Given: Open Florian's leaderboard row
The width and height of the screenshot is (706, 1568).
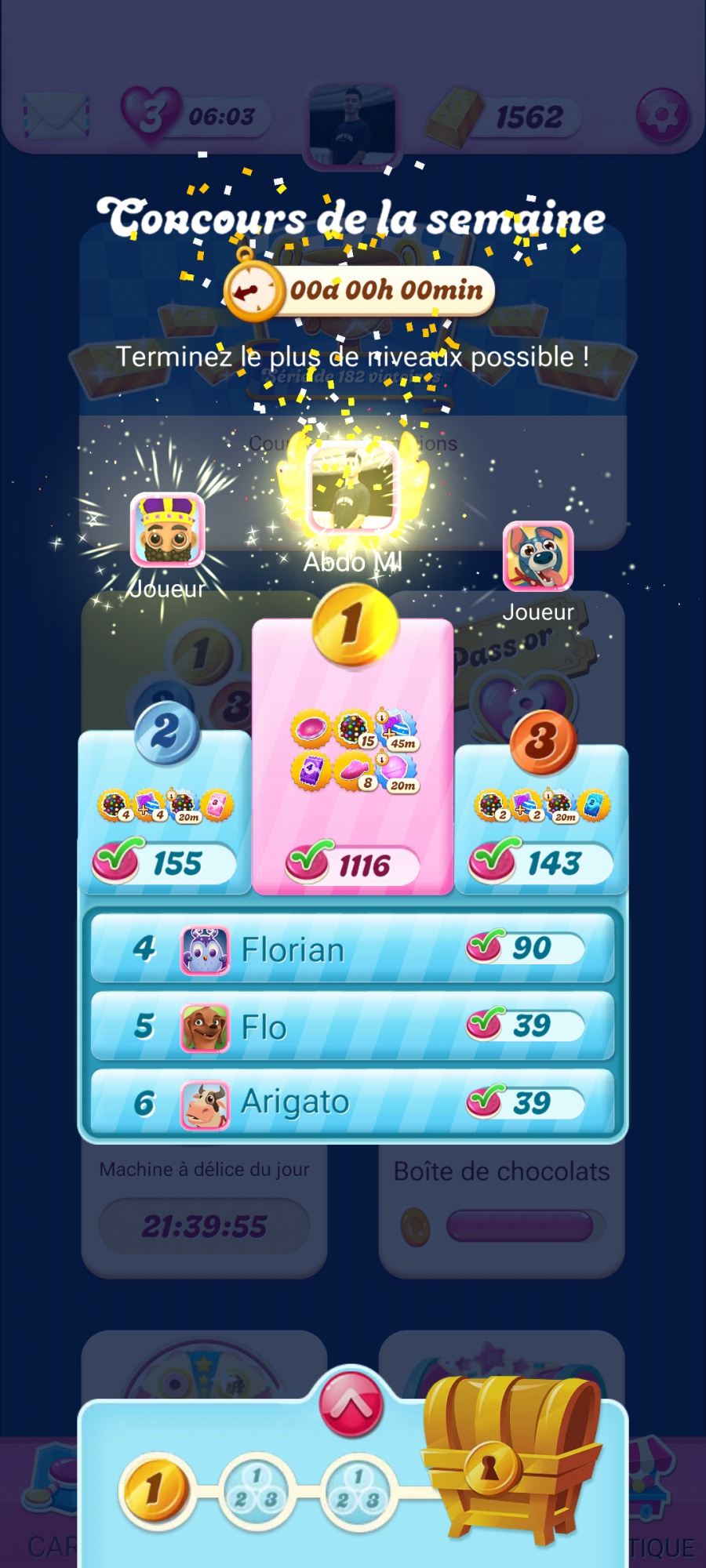Looking at the screenshot, I should click(353, 949).
